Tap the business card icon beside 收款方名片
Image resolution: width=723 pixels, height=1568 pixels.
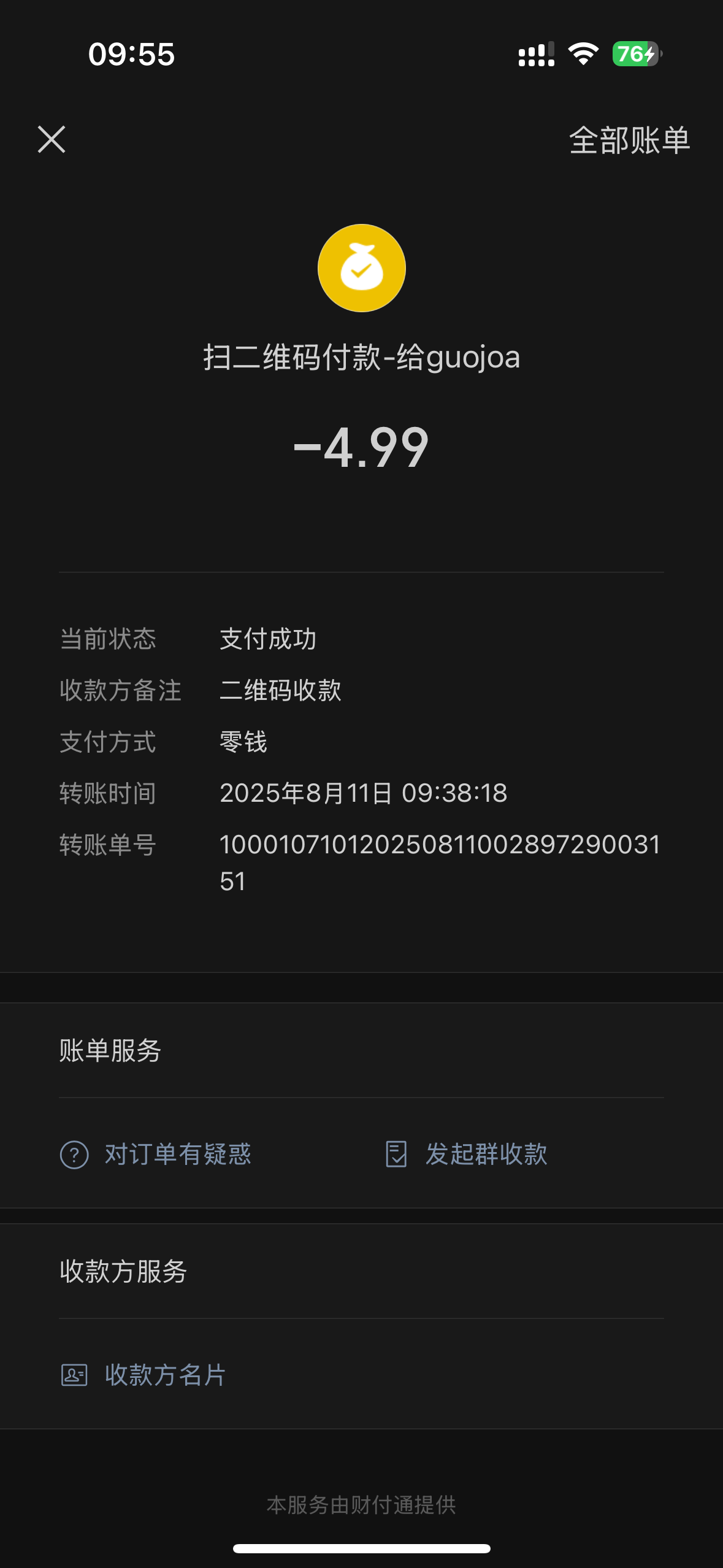click(x=74, y=1375)
